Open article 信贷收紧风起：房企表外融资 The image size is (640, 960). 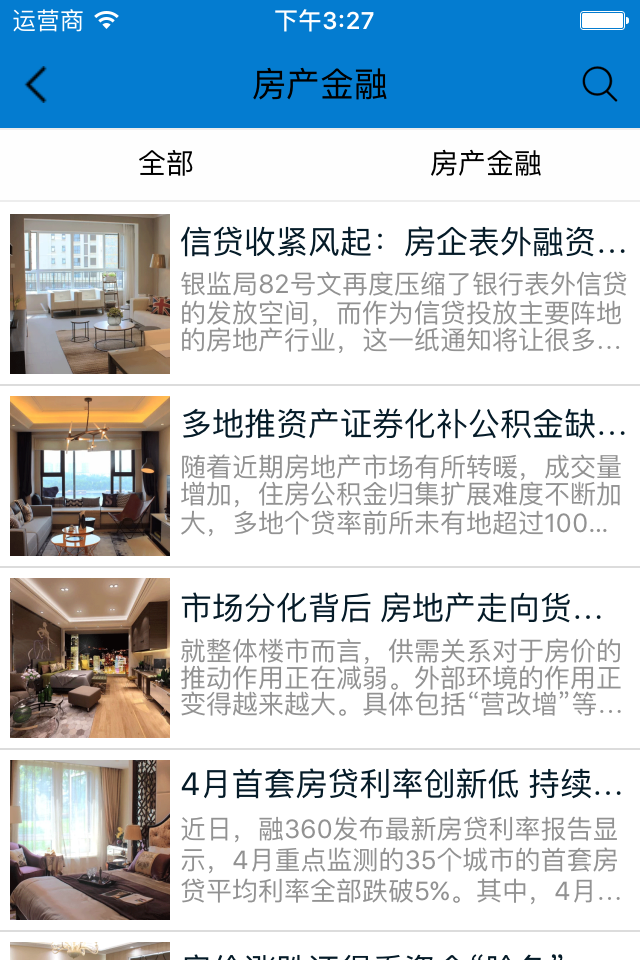click(403, 243)
